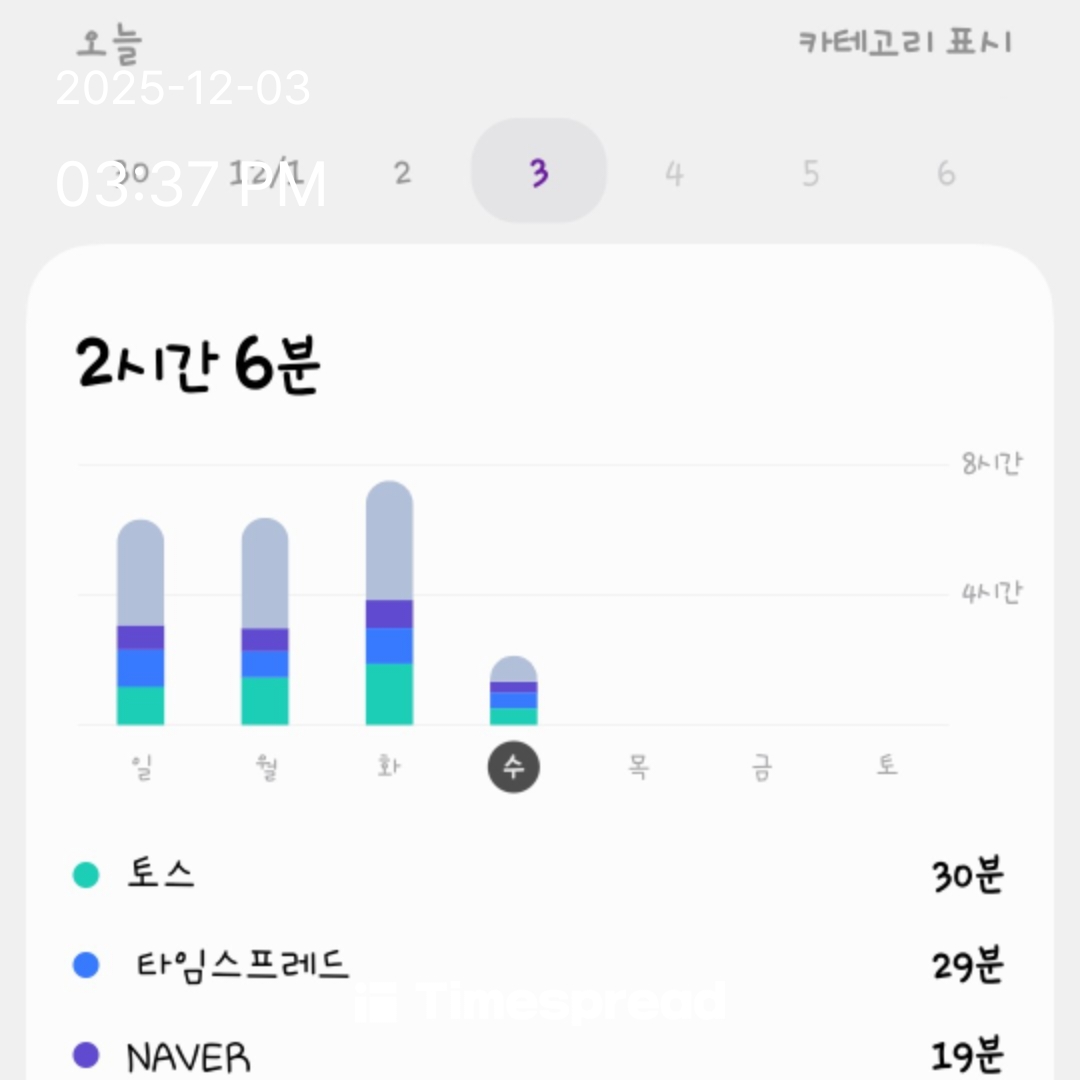Viewport: 1080px width, 1080px height.
Task: Open the NAVER usage row
Action: click(540, 1056)
